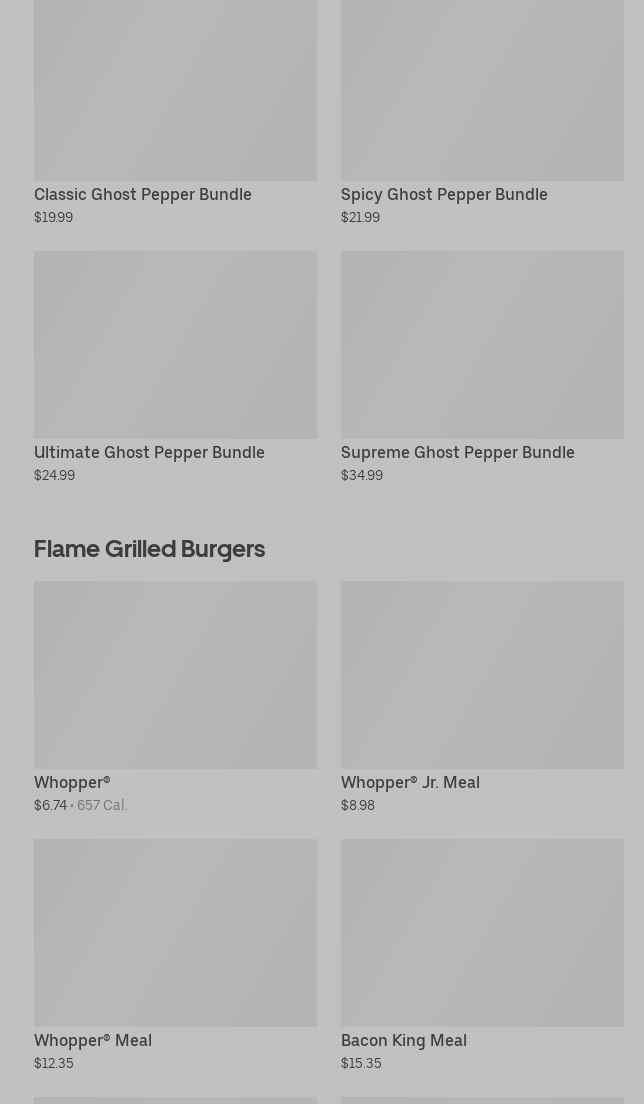View the Ultimate Ghost Pepper Bundle

tap(175, 367)
